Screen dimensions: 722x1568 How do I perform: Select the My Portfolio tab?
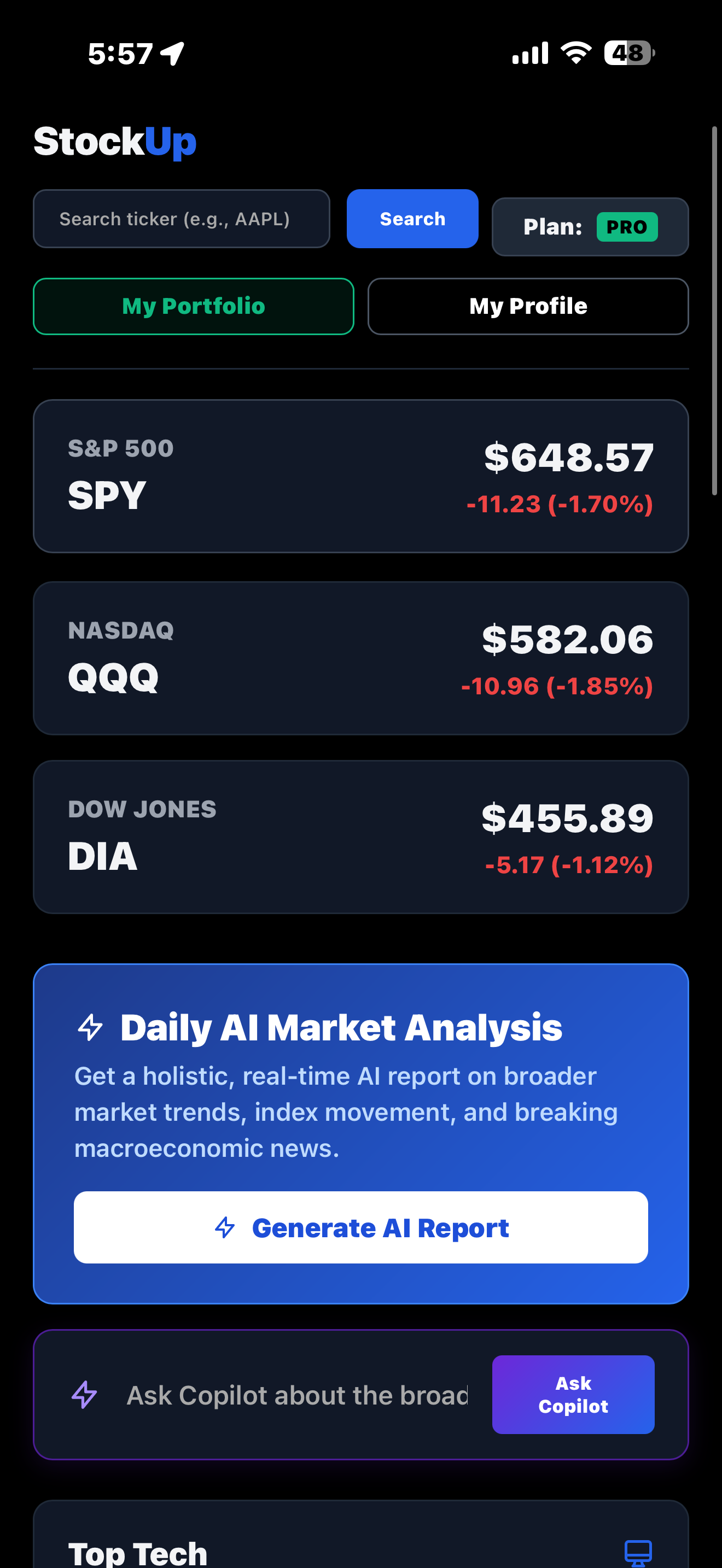pos(193,306)
